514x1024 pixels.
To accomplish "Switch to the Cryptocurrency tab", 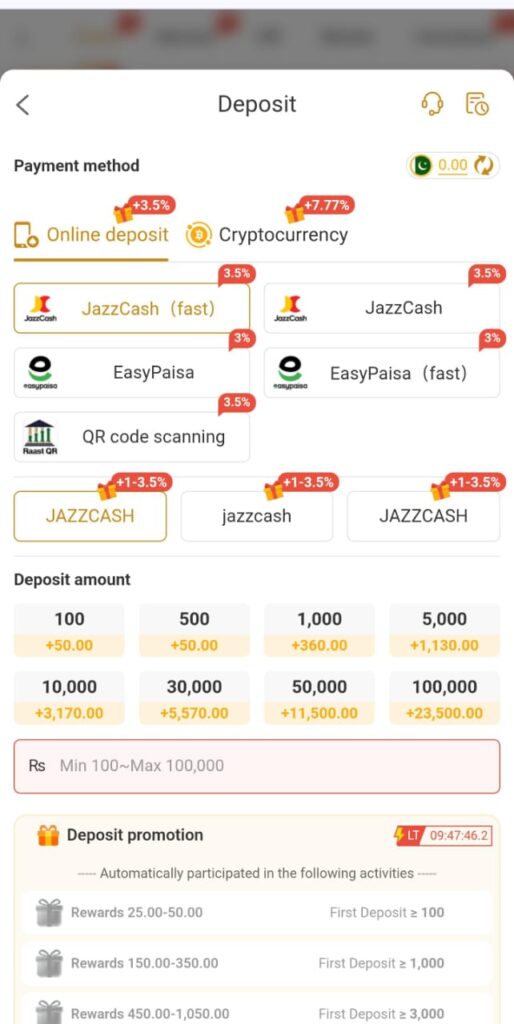I will 267,235.
